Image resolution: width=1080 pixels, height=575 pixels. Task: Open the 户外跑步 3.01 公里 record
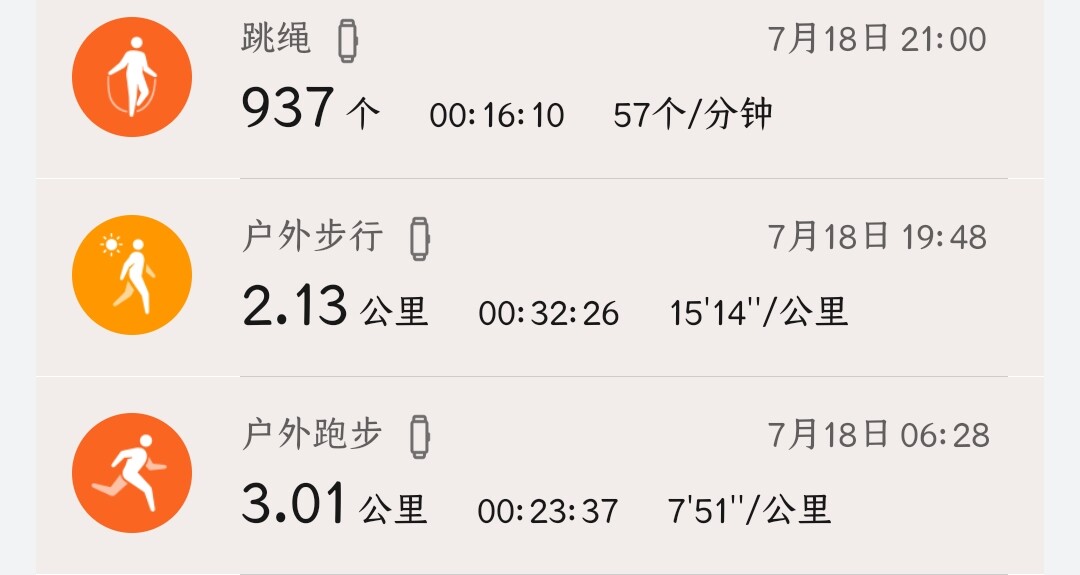click(x=540, y=474)
